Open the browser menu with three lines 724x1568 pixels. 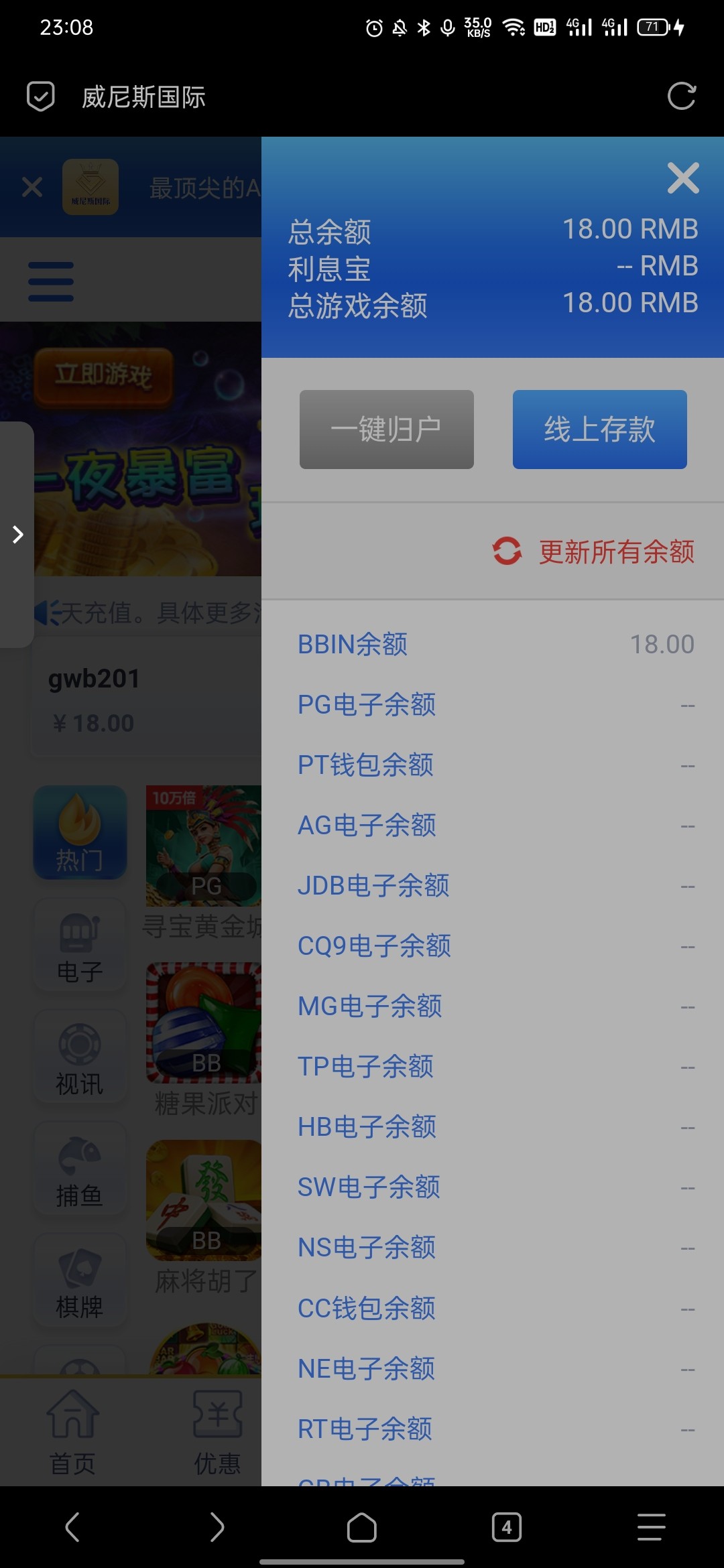[x=651, y=1528]
